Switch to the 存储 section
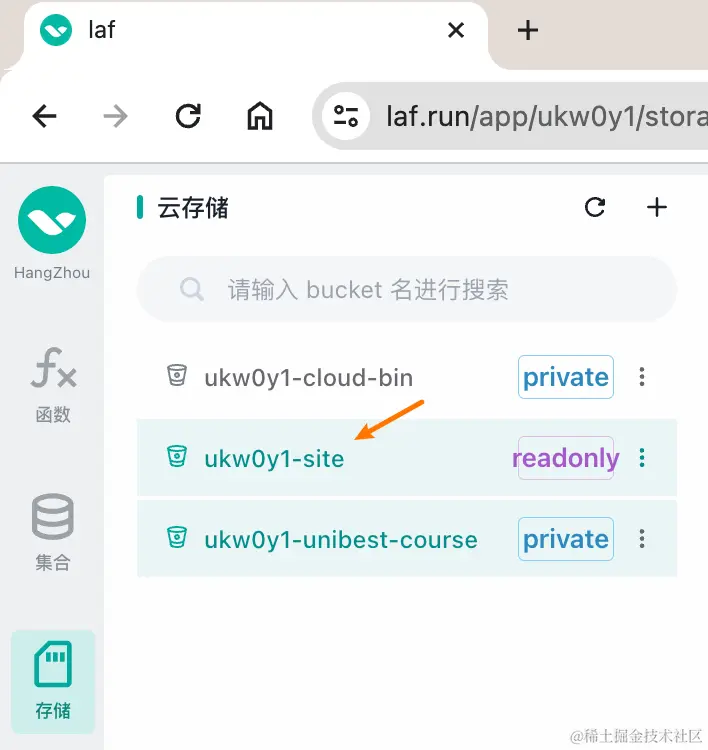Image resolution: width=708 pixels, height=750 pixels. coord(53,680)
